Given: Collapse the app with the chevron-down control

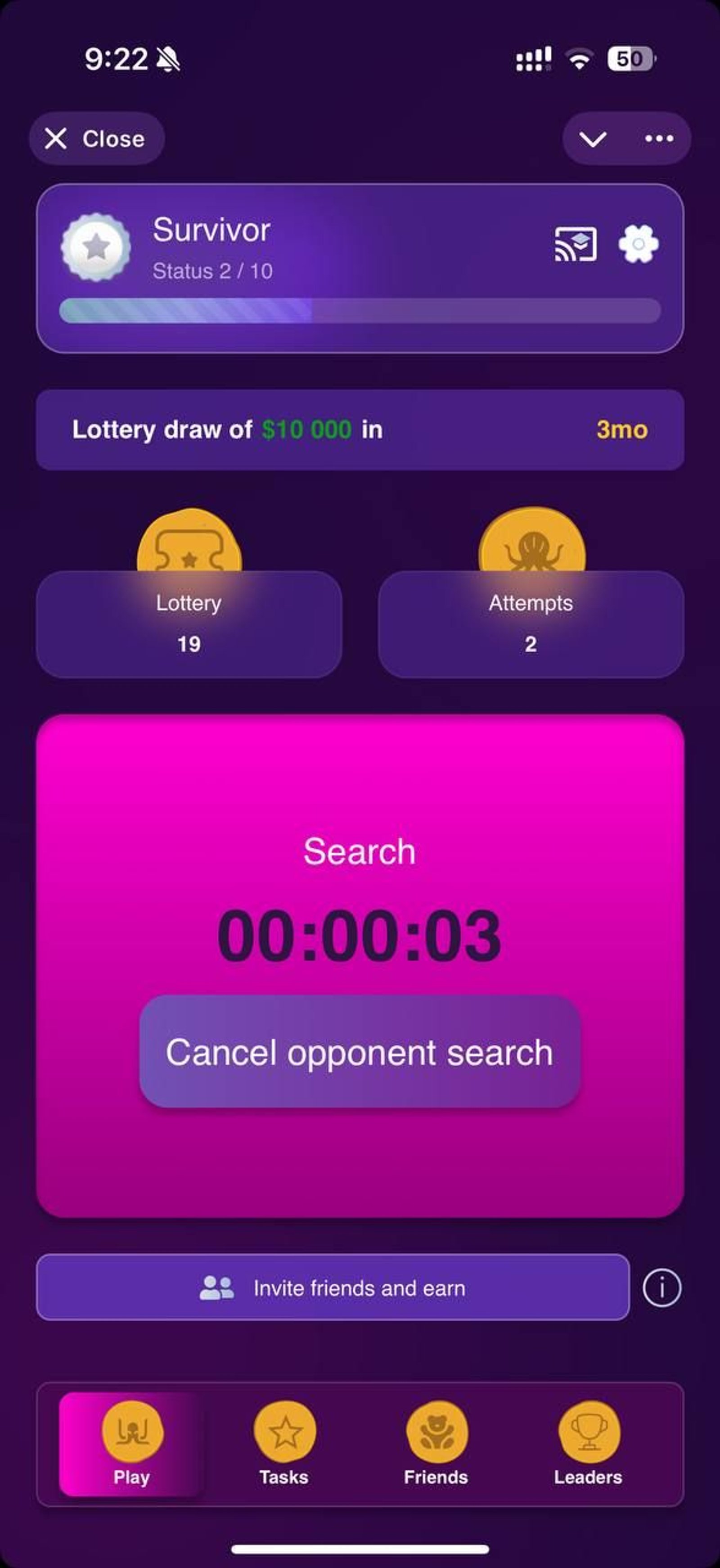Looking at the screenshot, I should [594, 139].
